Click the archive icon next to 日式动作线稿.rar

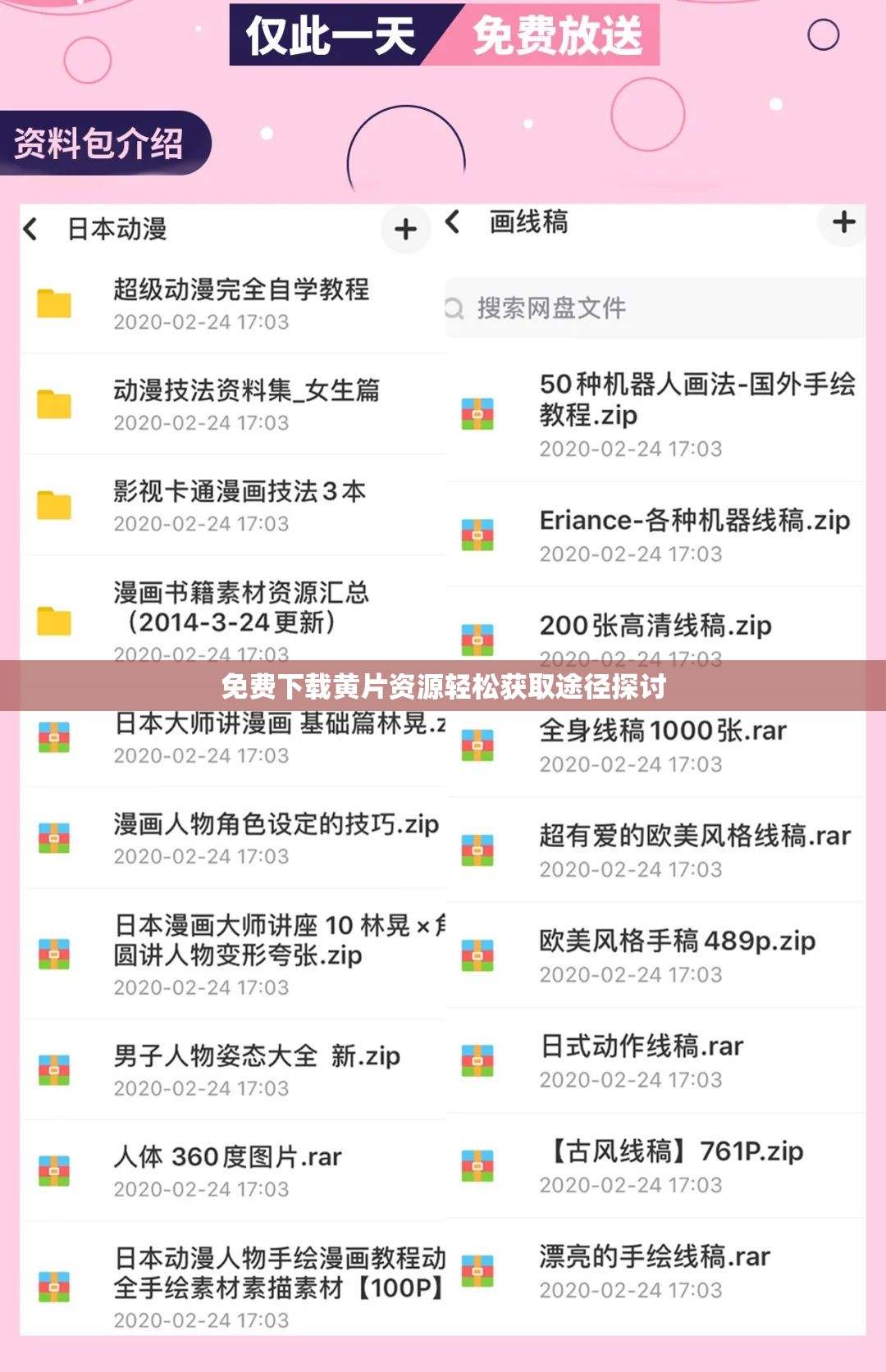[x=478, y=1058]
